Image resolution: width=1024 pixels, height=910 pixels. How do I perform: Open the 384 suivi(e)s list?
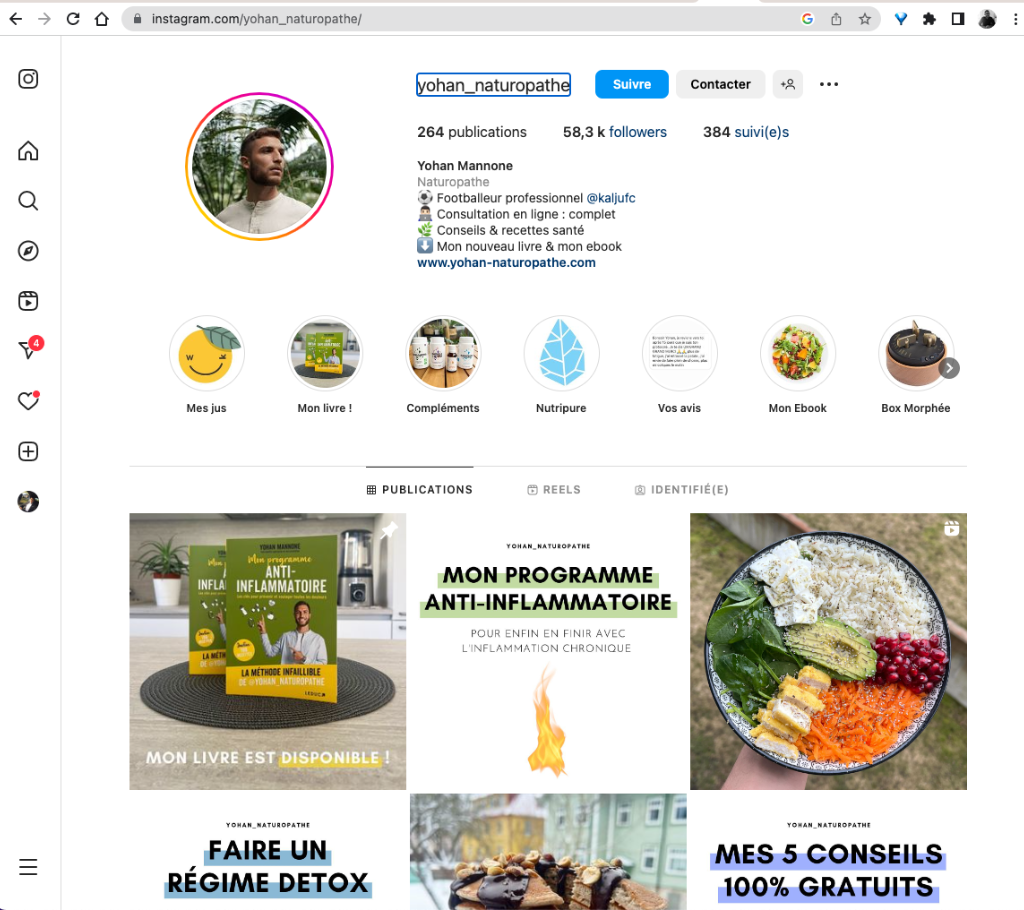click(746, 132)
